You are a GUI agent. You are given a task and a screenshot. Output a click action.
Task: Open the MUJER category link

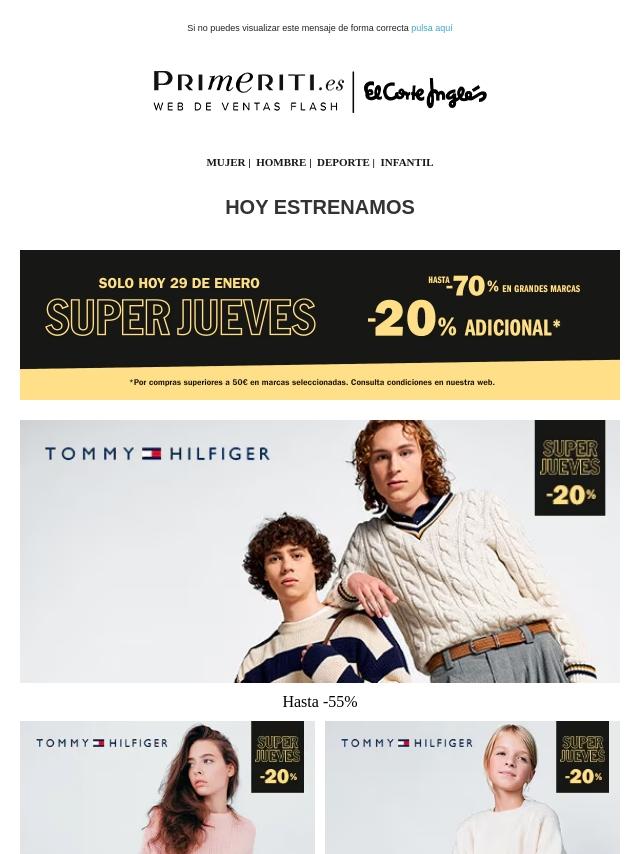(225, 162)
